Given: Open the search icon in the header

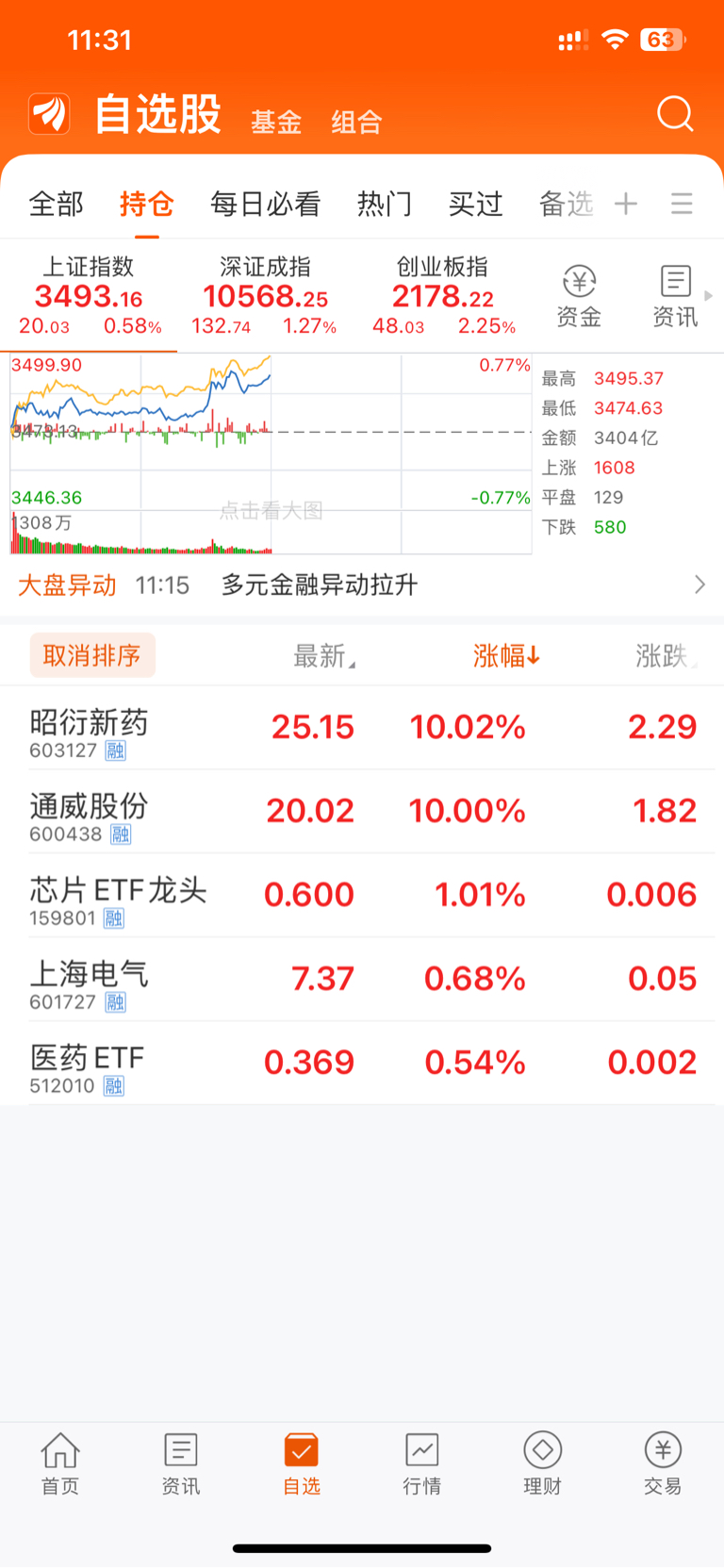Looking at the screenshot, I should (x=675, y=114).
